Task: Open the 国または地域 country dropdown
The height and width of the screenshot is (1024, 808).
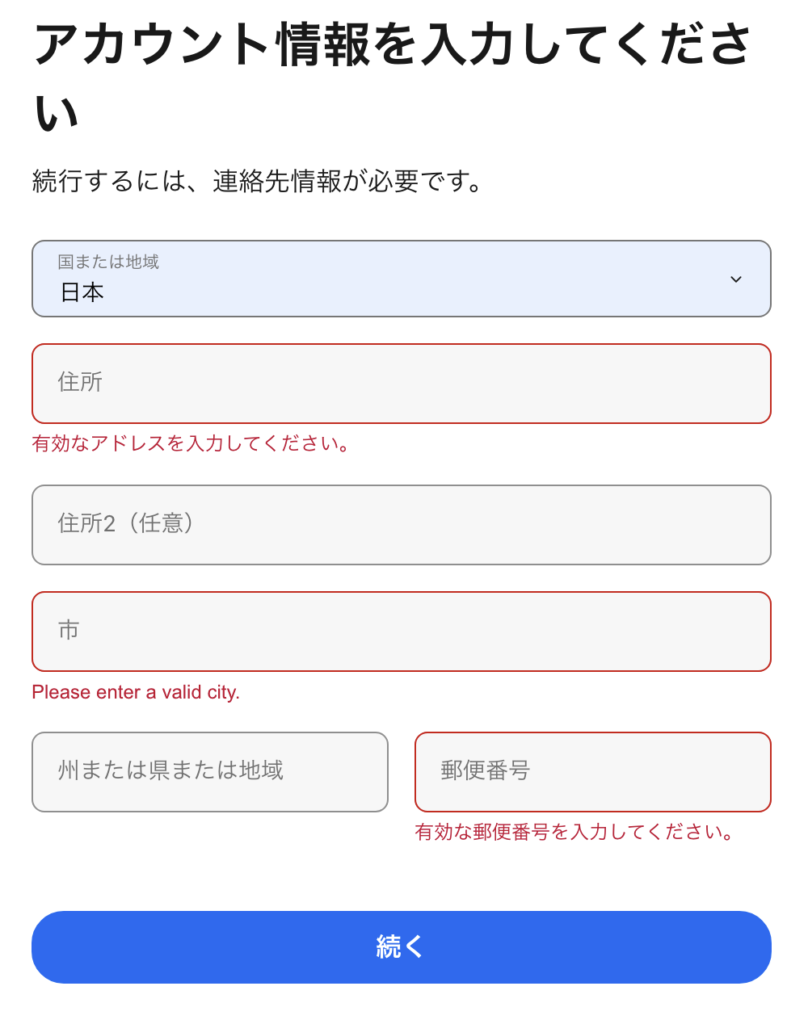Action: click(401, 279)
